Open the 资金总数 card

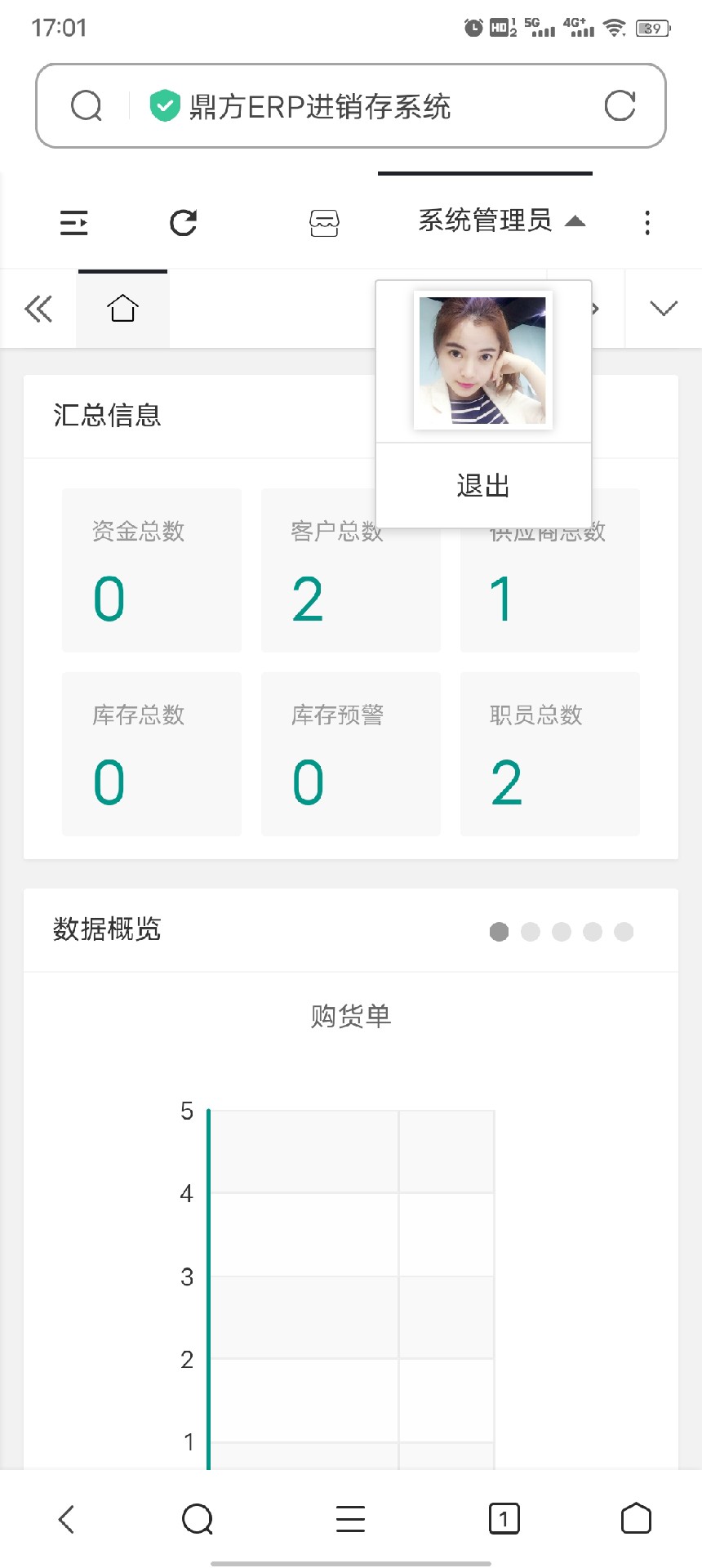(152, 570)
